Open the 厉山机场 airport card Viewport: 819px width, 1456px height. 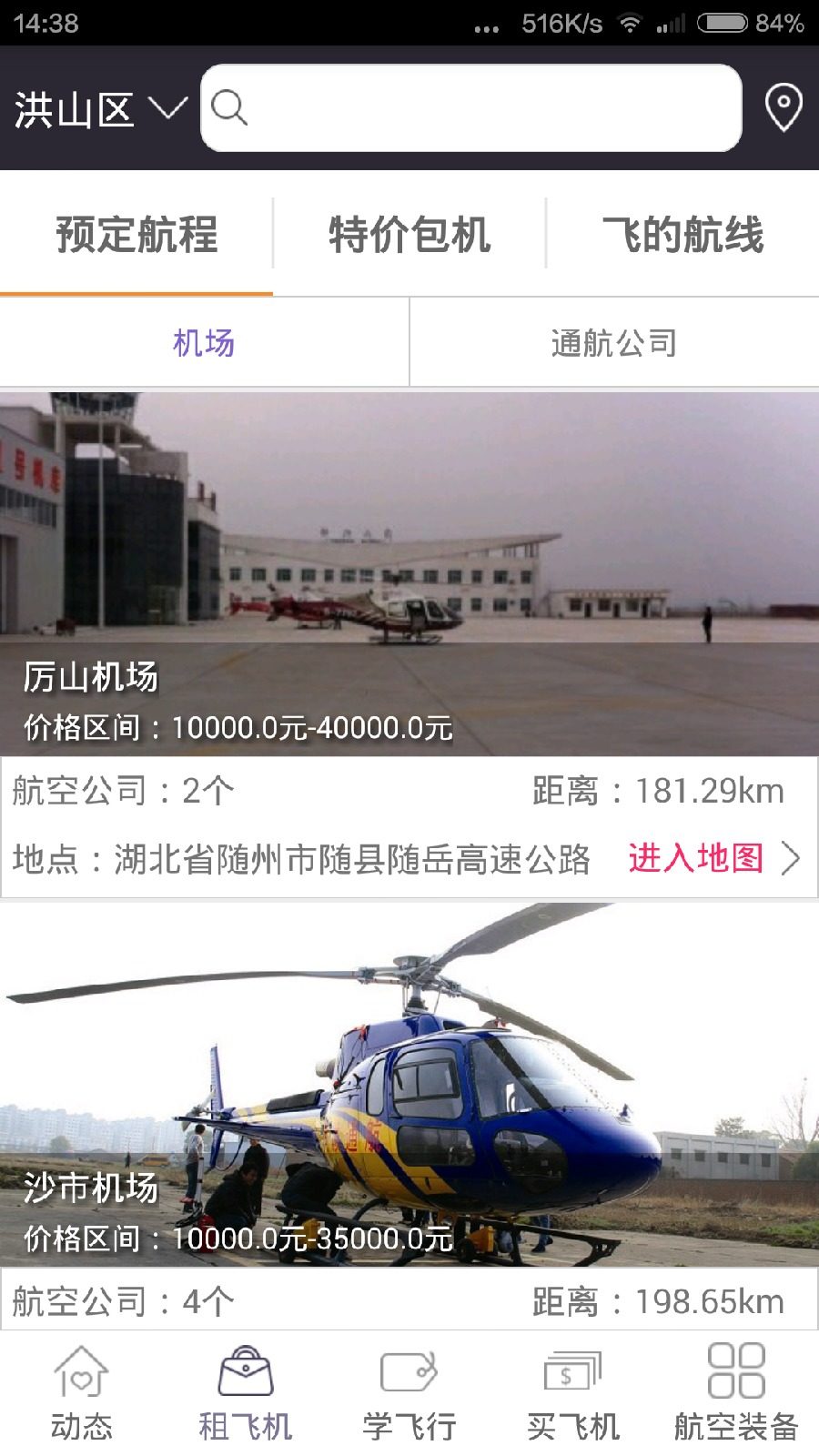pos(409,573)
